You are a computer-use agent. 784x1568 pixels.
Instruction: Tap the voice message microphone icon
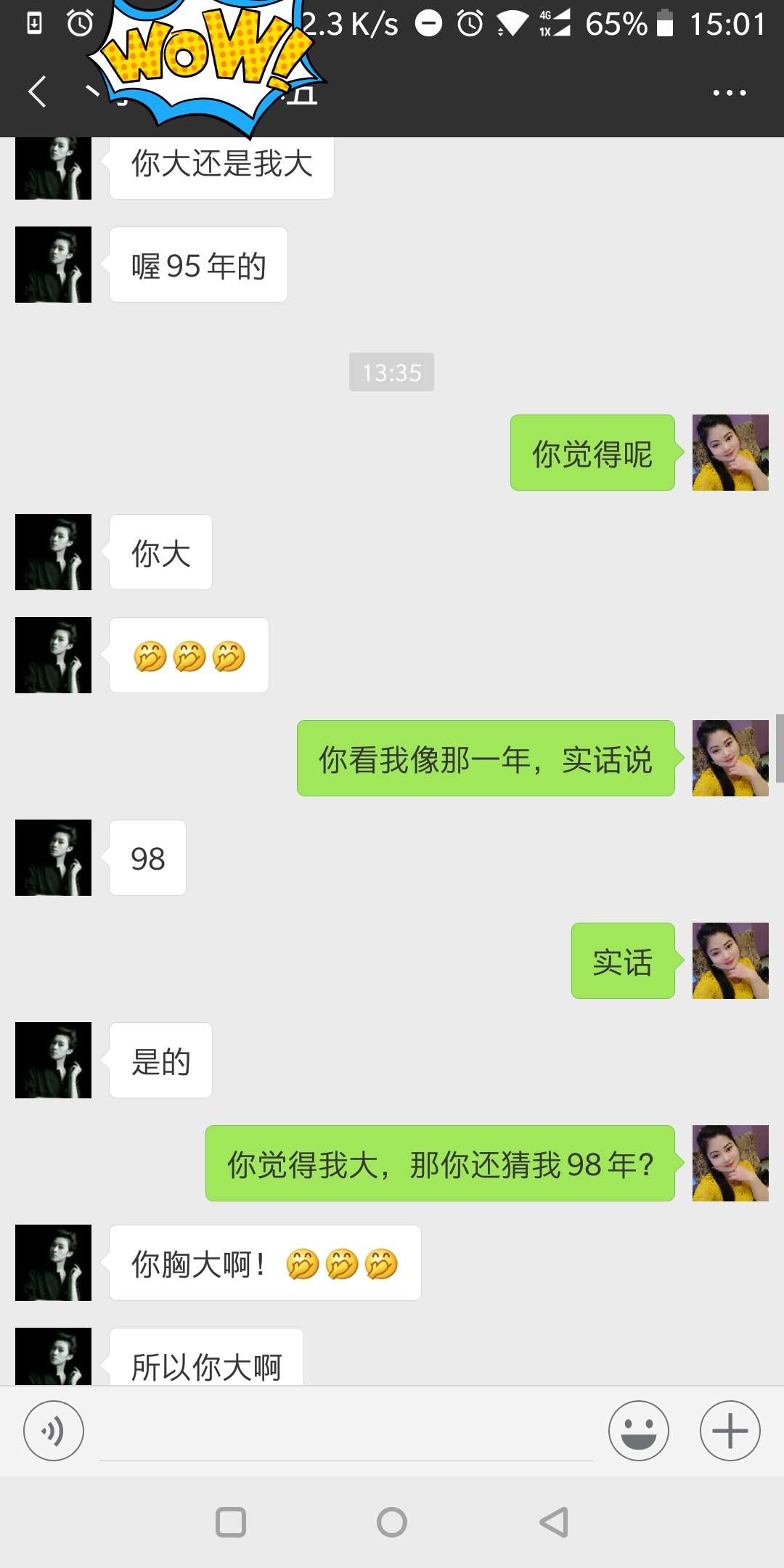[x=53, y=1431]
